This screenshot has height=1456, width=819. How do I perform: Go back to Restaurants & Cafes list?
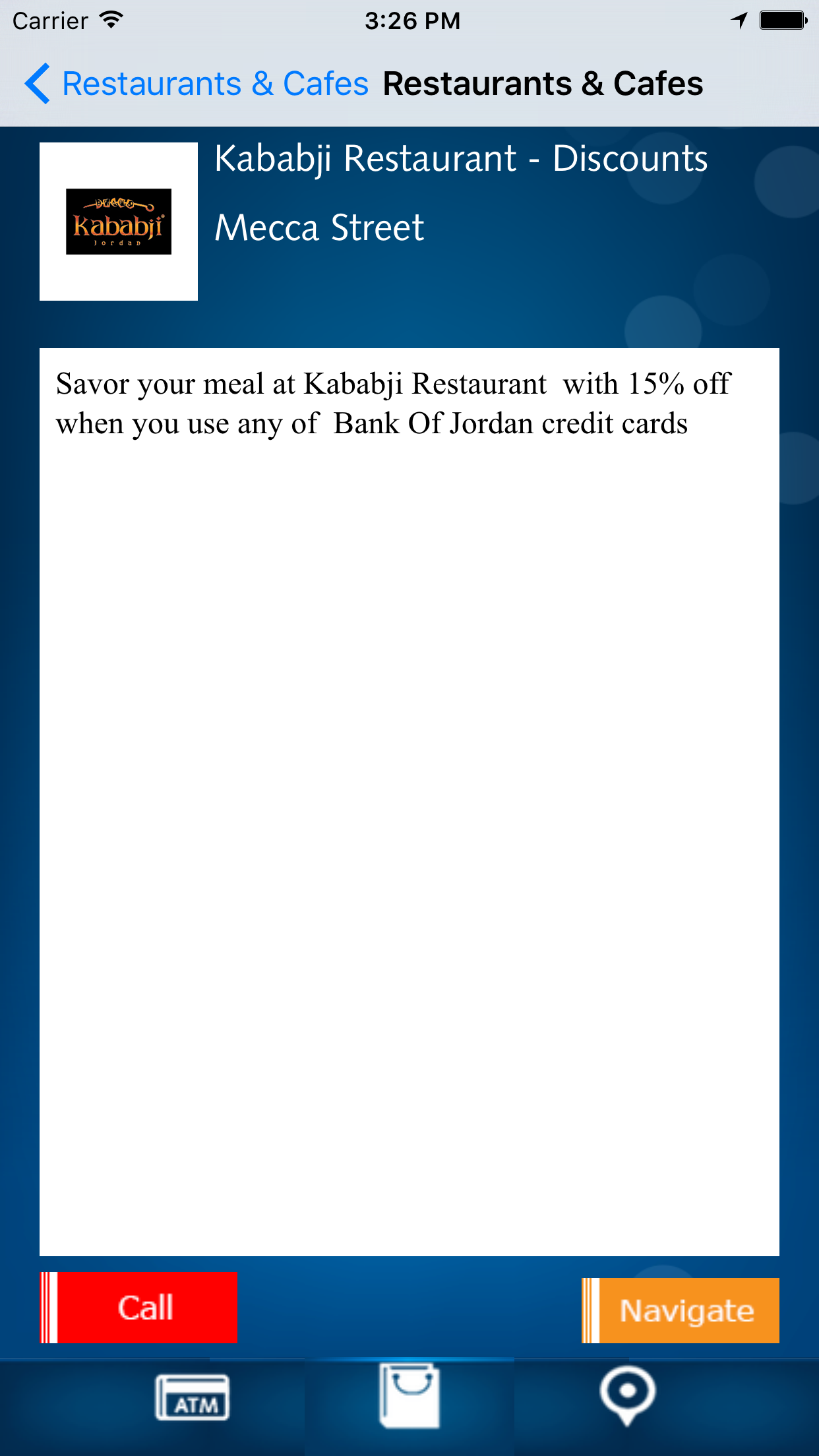(196, 84)
